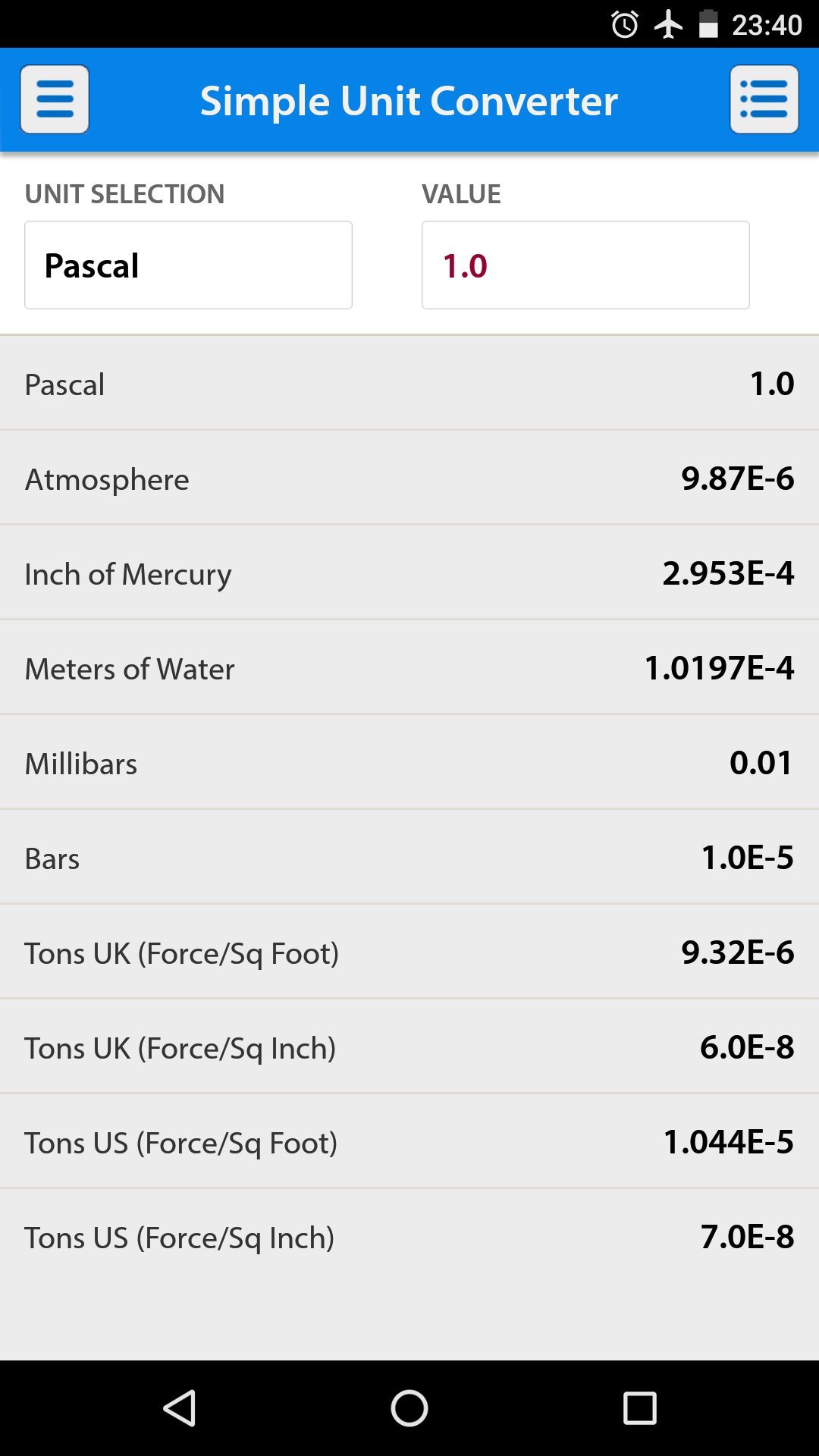Tap the Android home circle icon
819x1456 pixels.
[x=409, y=1409]
